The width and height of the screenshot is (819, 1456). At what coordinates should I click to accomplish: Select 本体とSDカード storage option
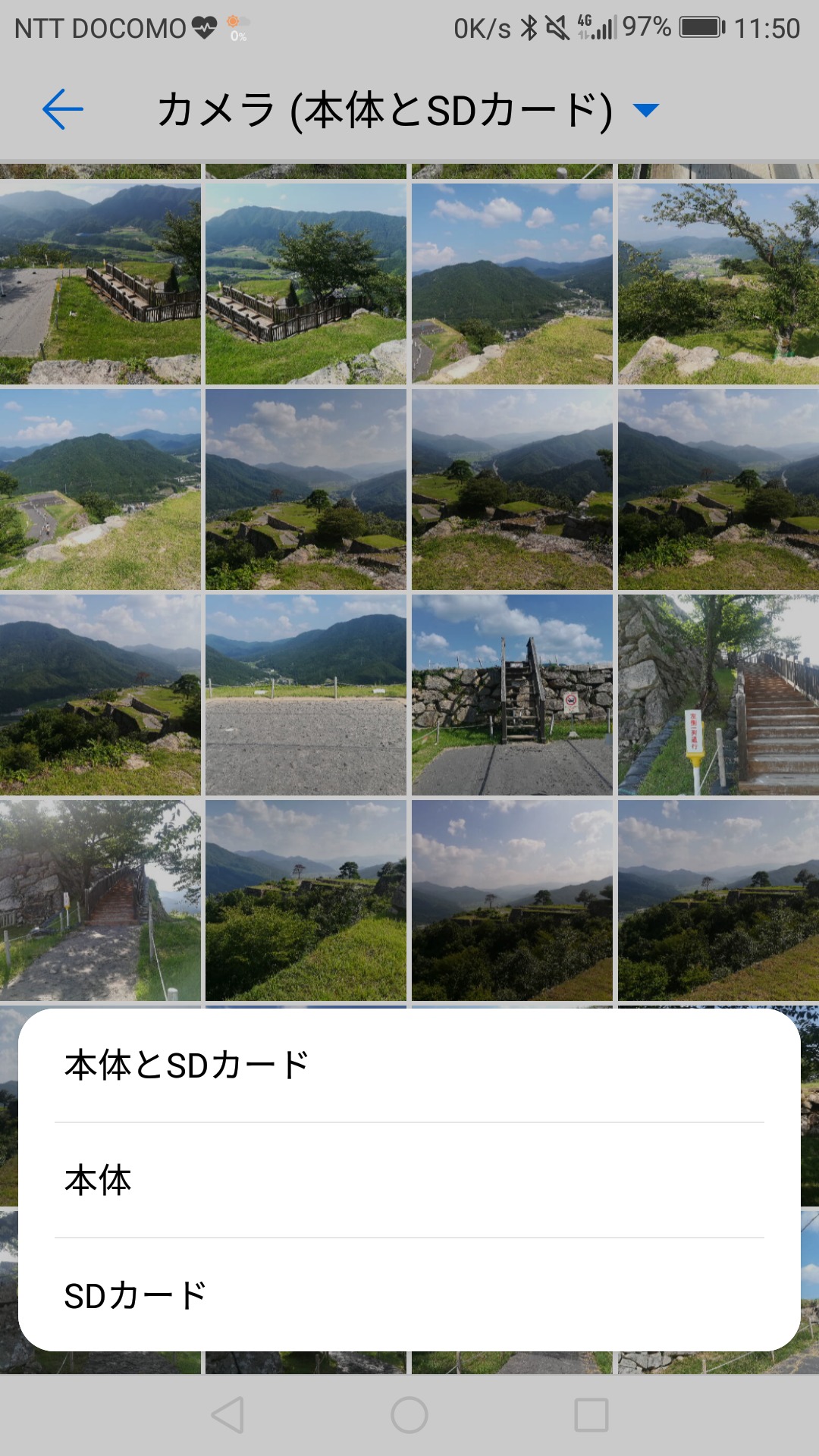[x=409, y=1065]
